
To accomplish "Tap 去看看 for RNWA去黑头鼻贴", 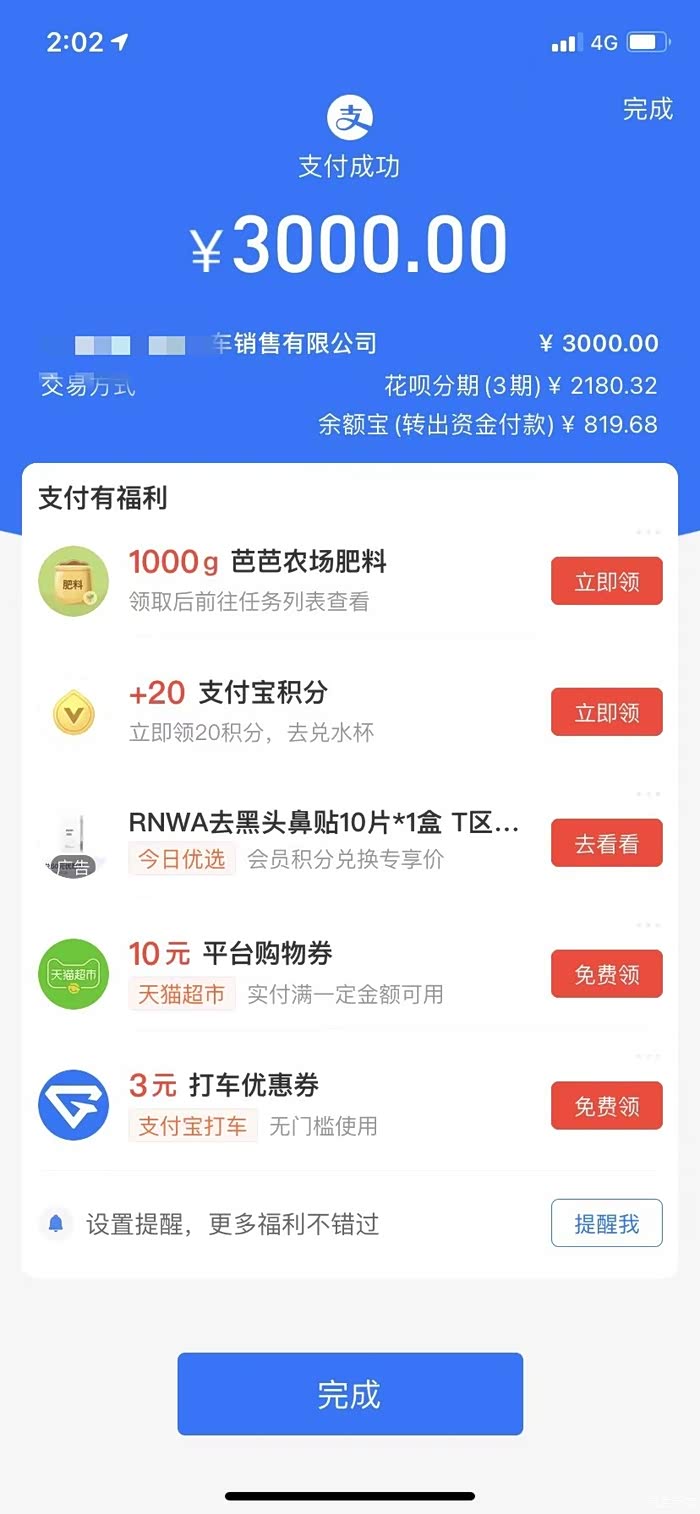I will pyautogui.click(x=606, y=844).
